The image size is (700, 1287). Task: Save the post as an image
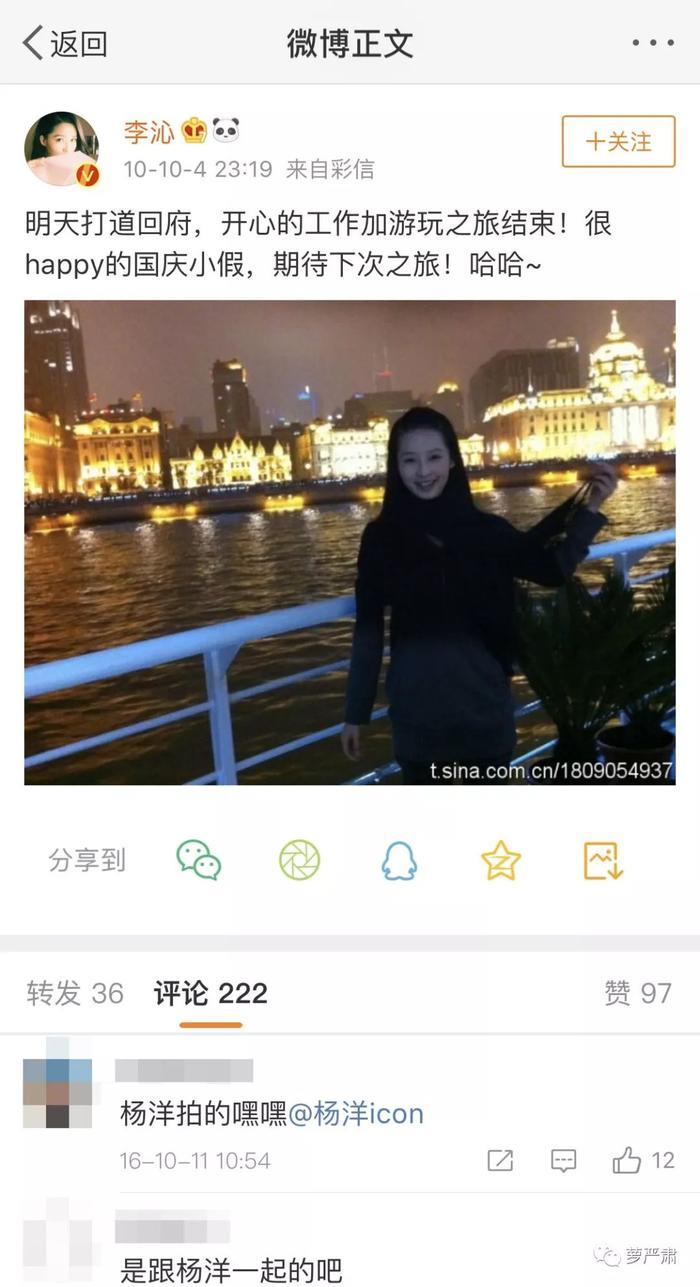tap(603, 860)
